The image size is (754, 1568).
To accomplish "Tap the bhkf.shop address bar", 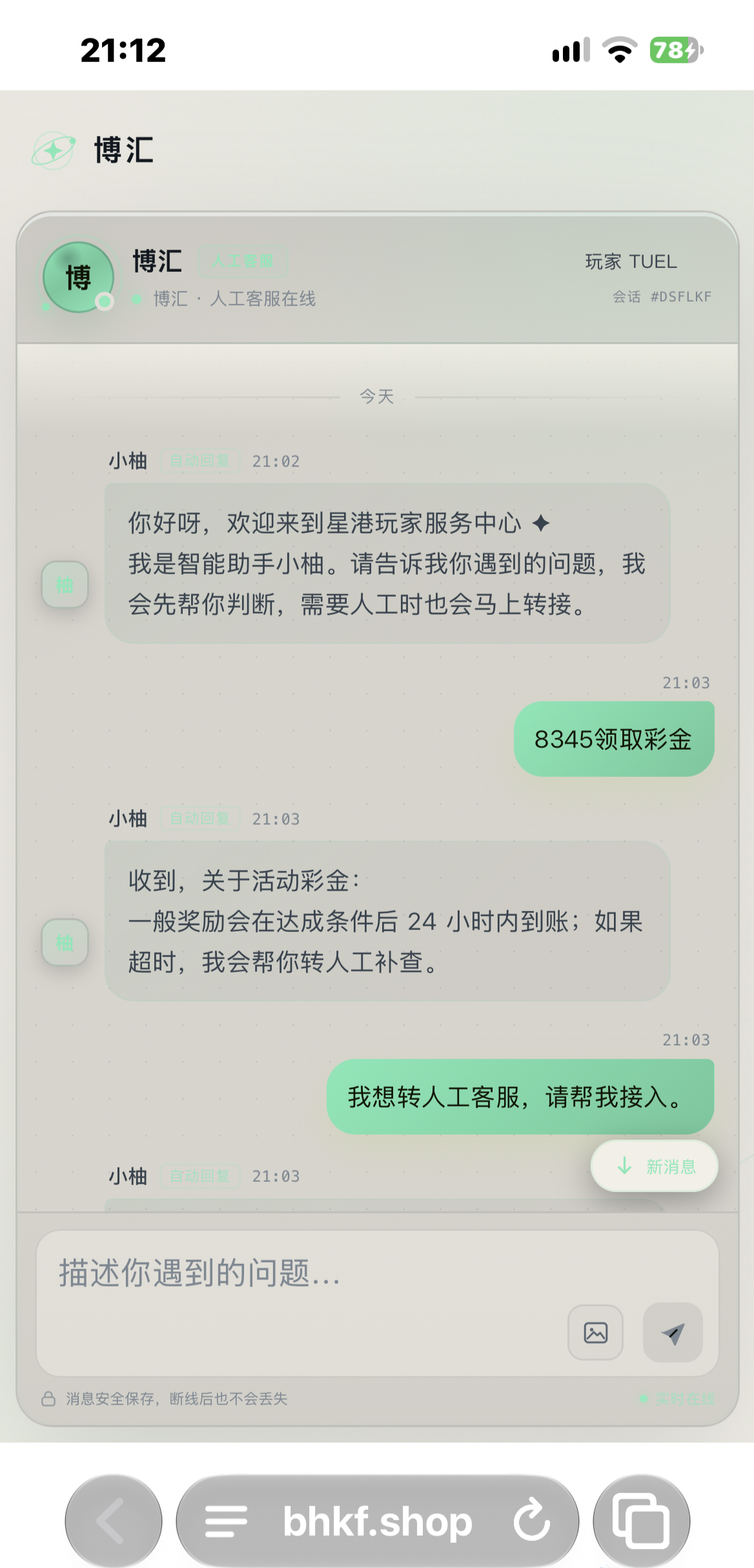I will (378, 1522).
